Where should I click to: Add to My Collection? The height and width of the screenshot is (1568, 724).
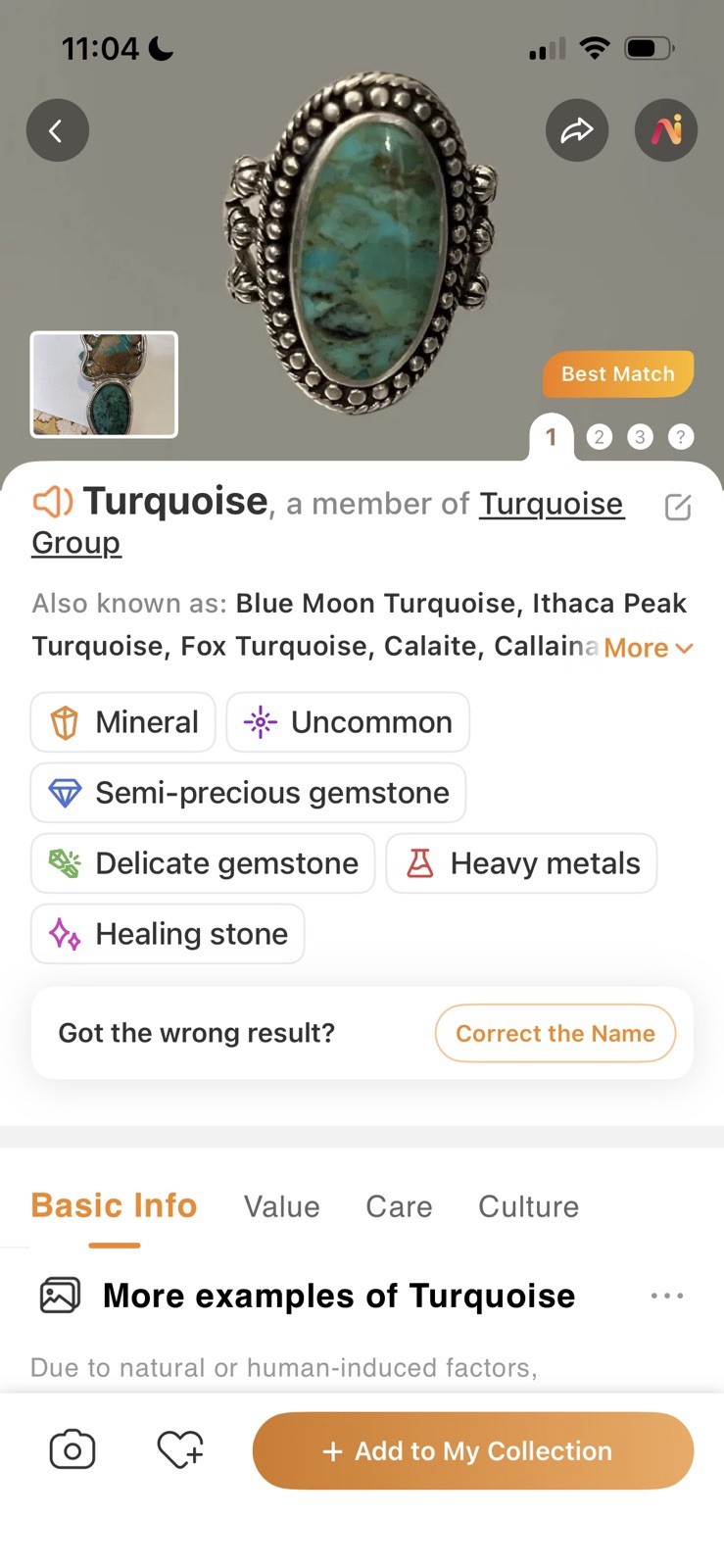click(473, 1450)
